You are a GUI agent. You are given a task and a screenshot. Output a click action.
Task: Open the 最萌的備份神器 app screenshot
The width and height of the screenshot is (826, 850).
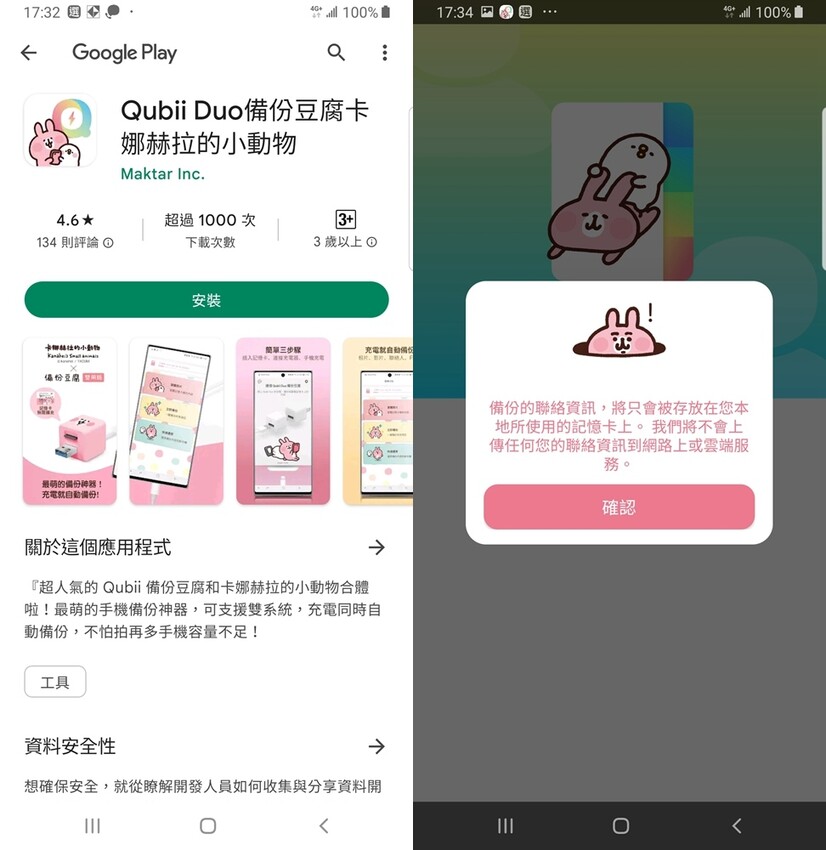pyautogui.click(x=70, y=421)
